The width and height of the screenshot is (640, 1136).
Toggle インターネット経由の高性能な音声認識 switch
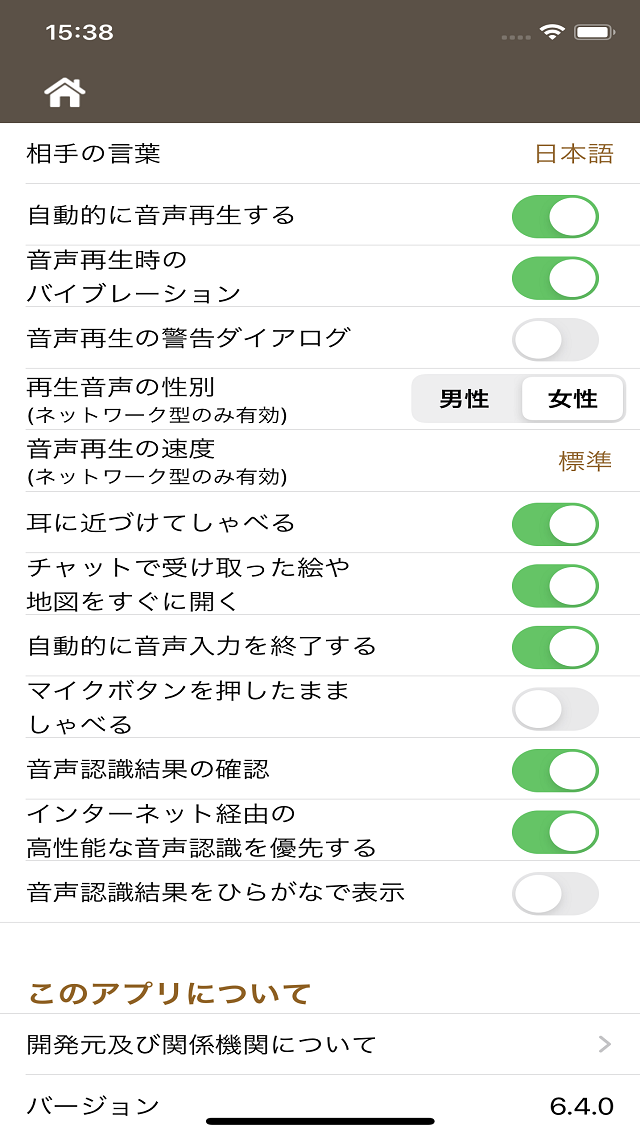(555, 832)
